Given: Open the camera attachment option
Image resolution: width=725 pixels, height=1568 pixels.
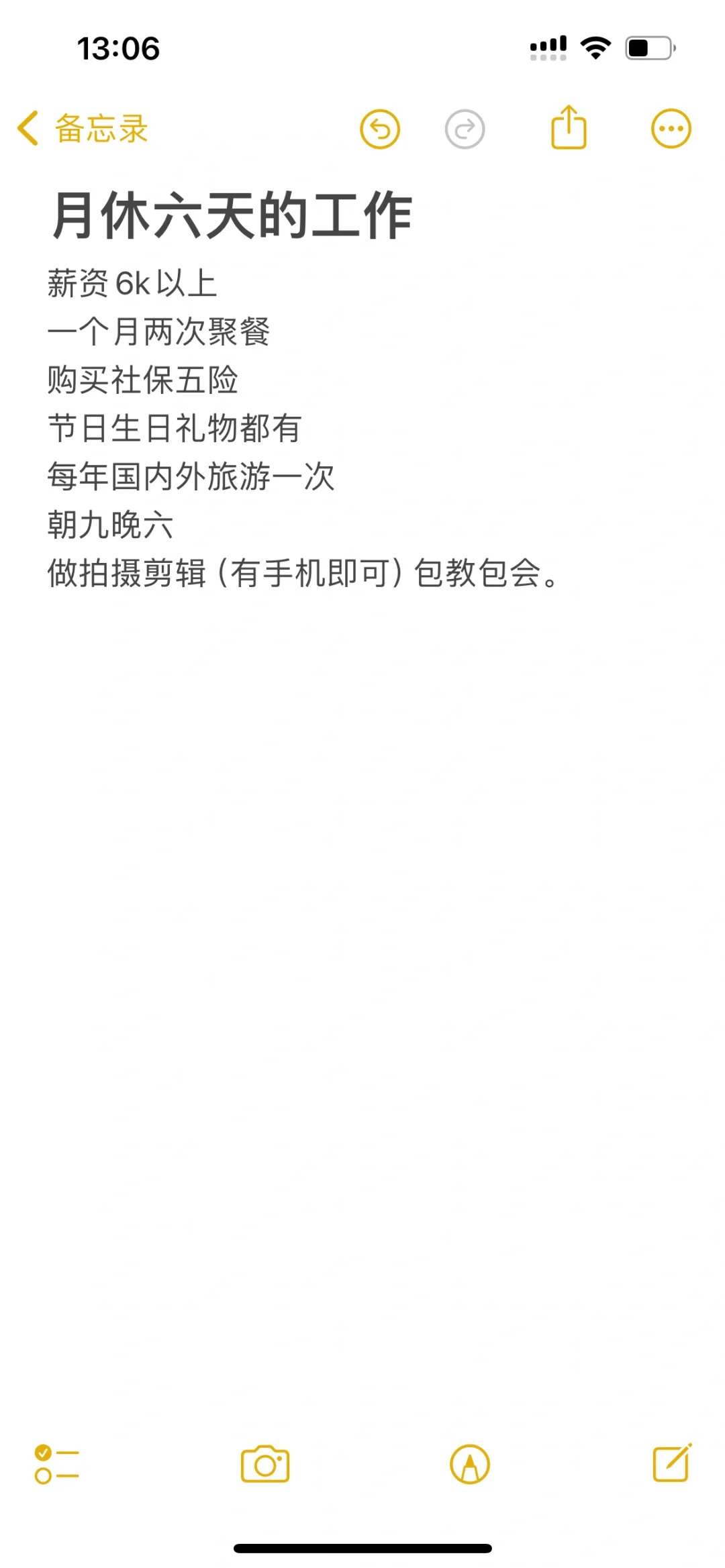Looking at the screenshot, I should (265, 1464).
